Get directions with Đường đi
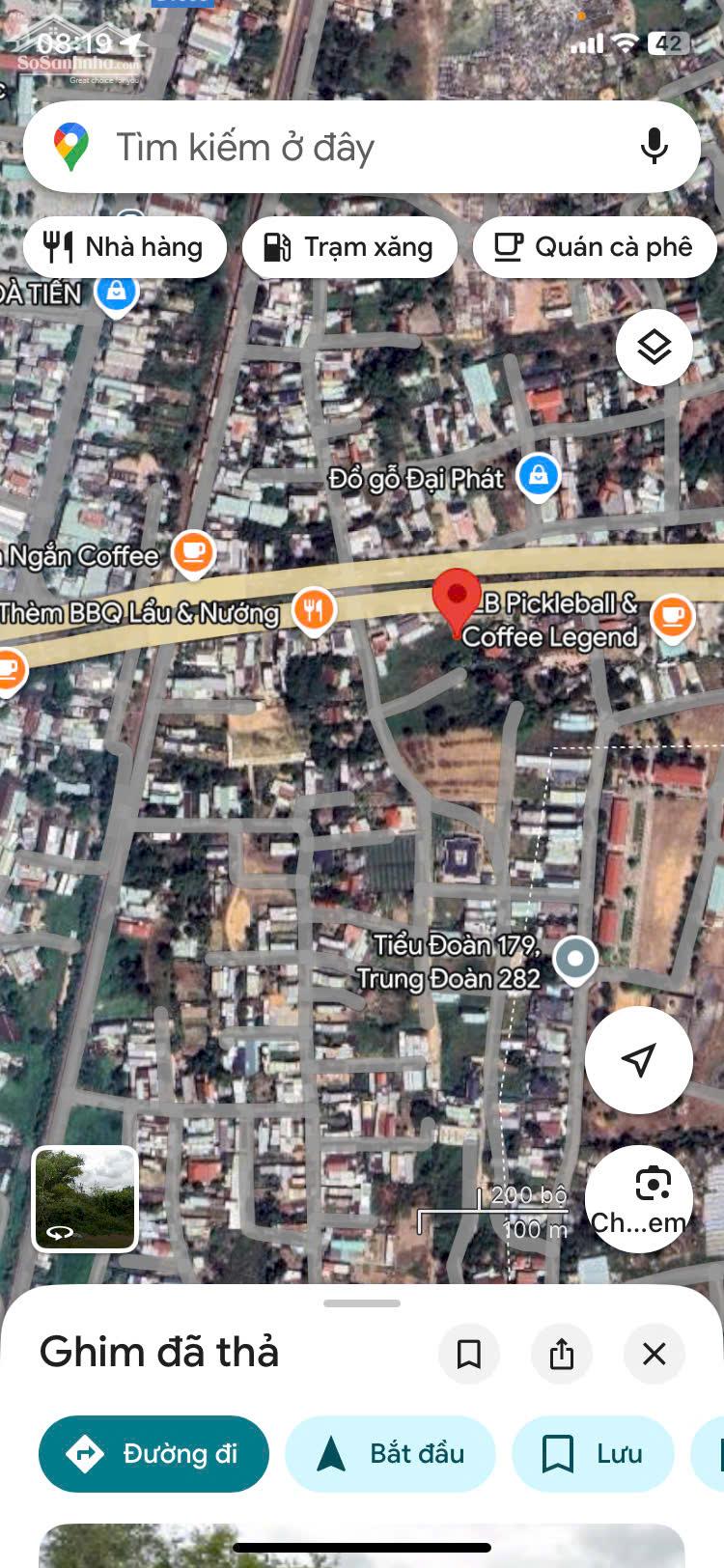The width and height of the screenshot is (724, 1568). [153, 1453]
